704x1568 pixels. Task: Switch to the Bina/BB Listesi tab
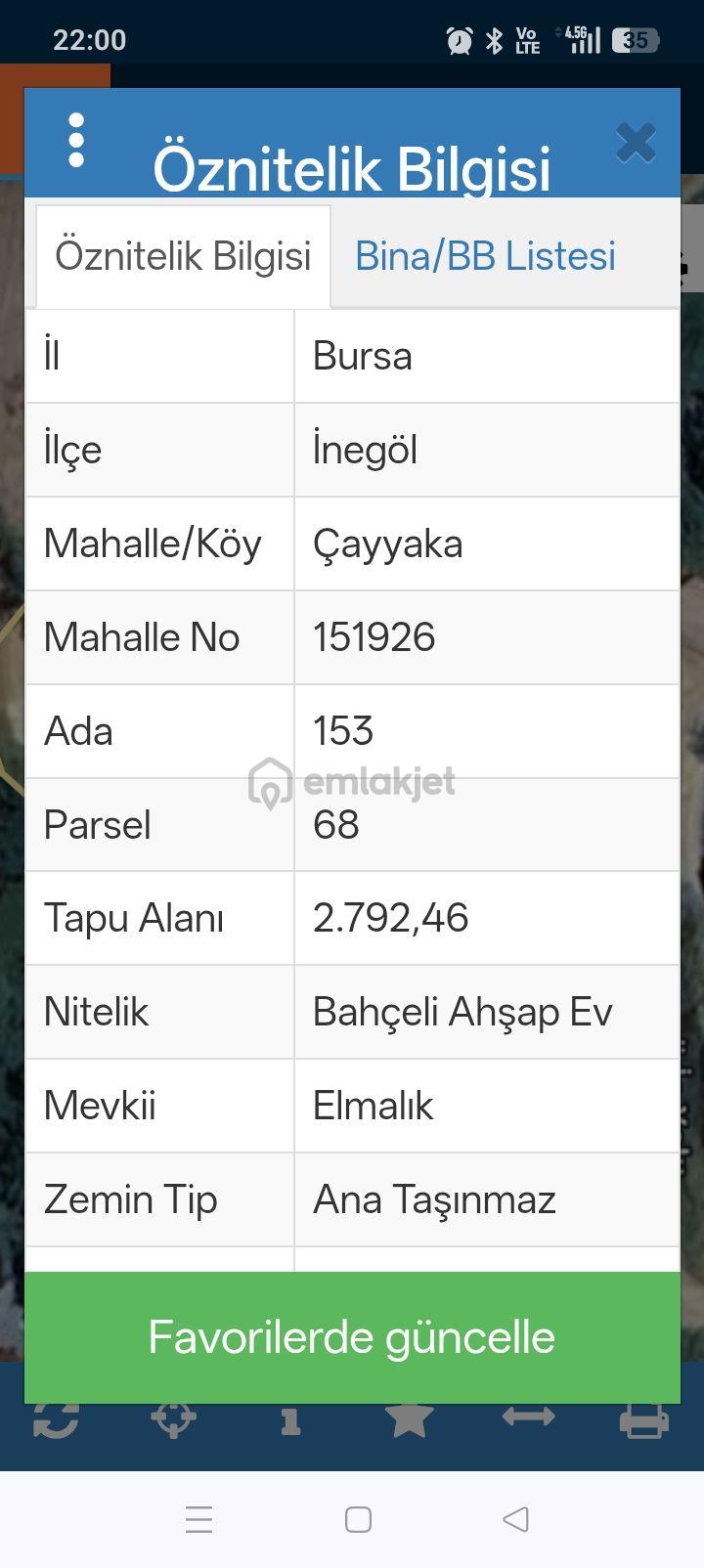pos(485,256)
